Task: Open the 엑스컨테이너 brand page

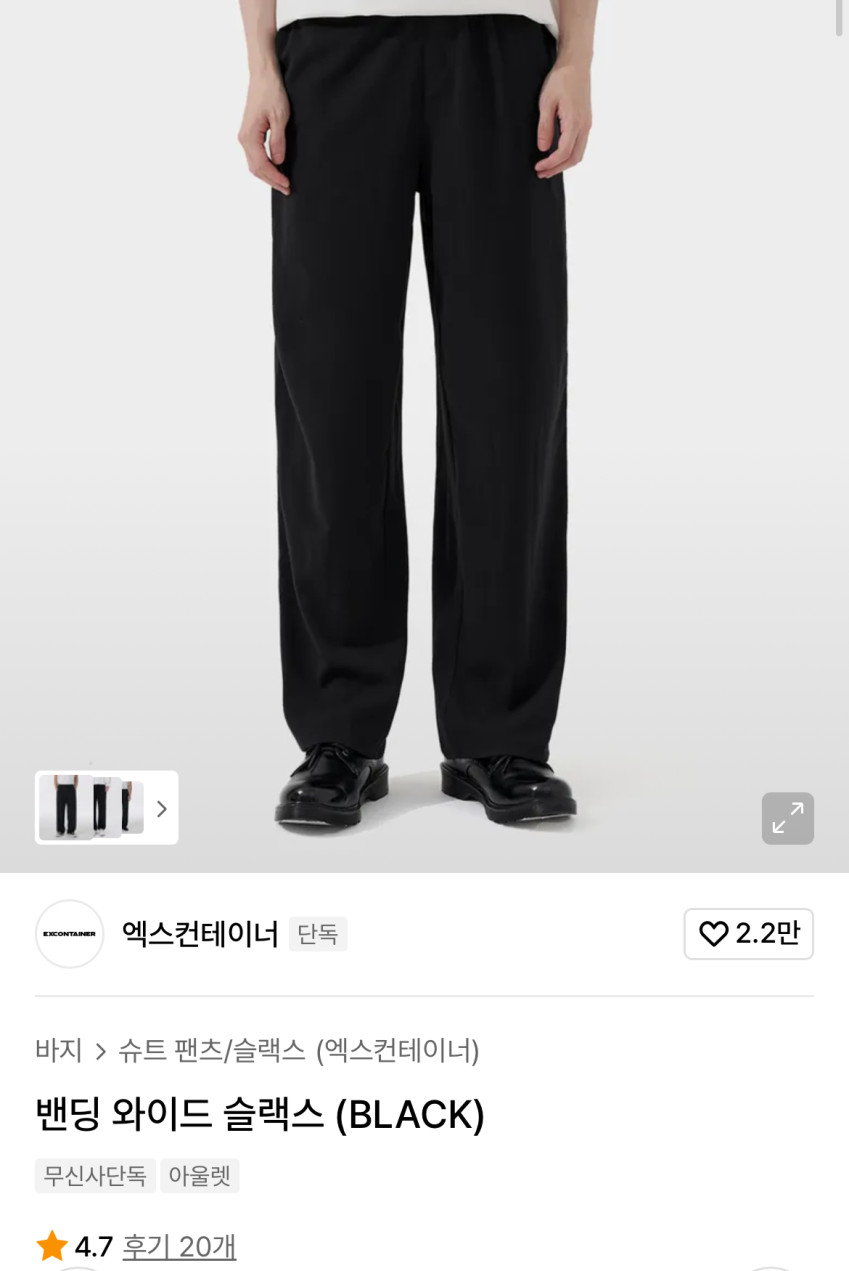Action: [x=199, y=934]
